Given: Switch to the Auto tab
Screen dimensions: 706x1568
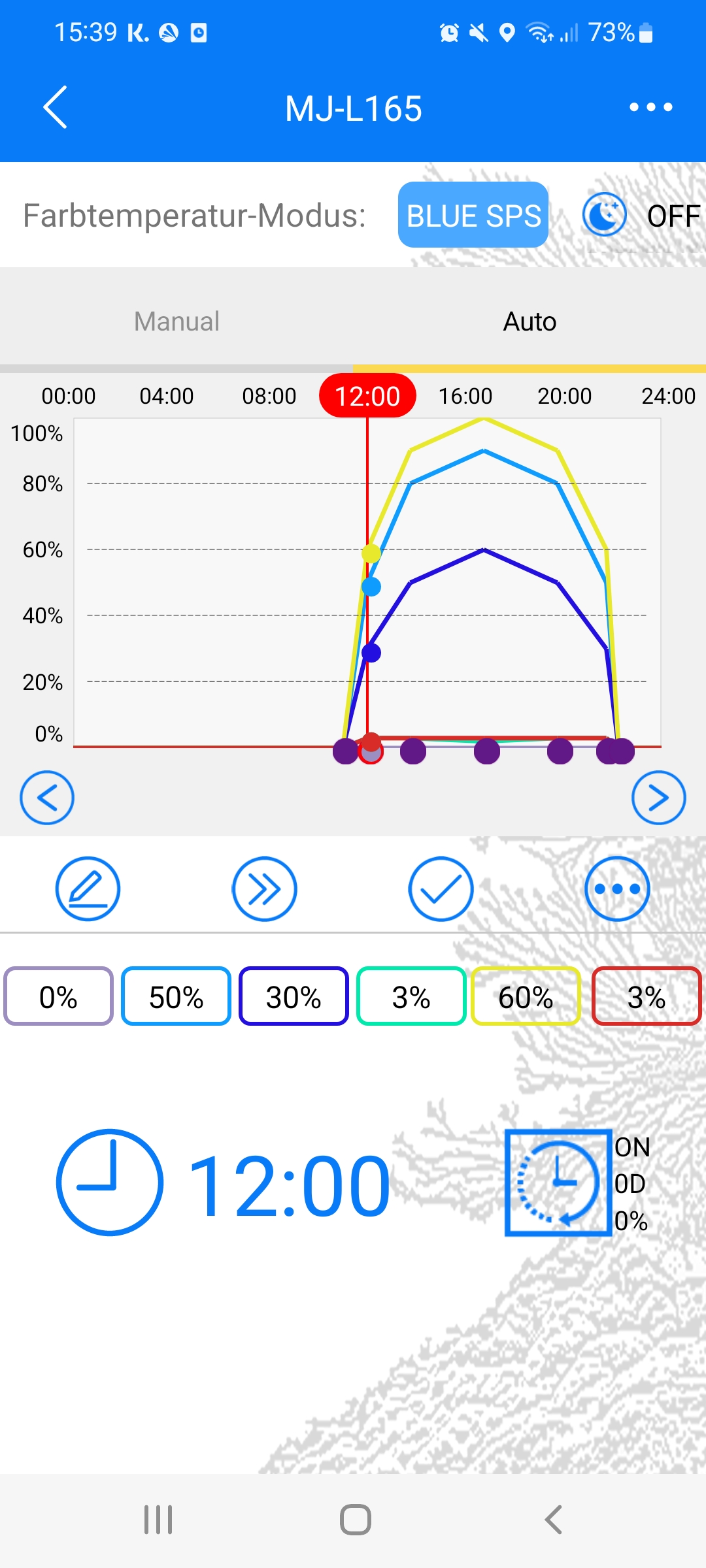Looking at the screenshot, I should click(529, 321).
